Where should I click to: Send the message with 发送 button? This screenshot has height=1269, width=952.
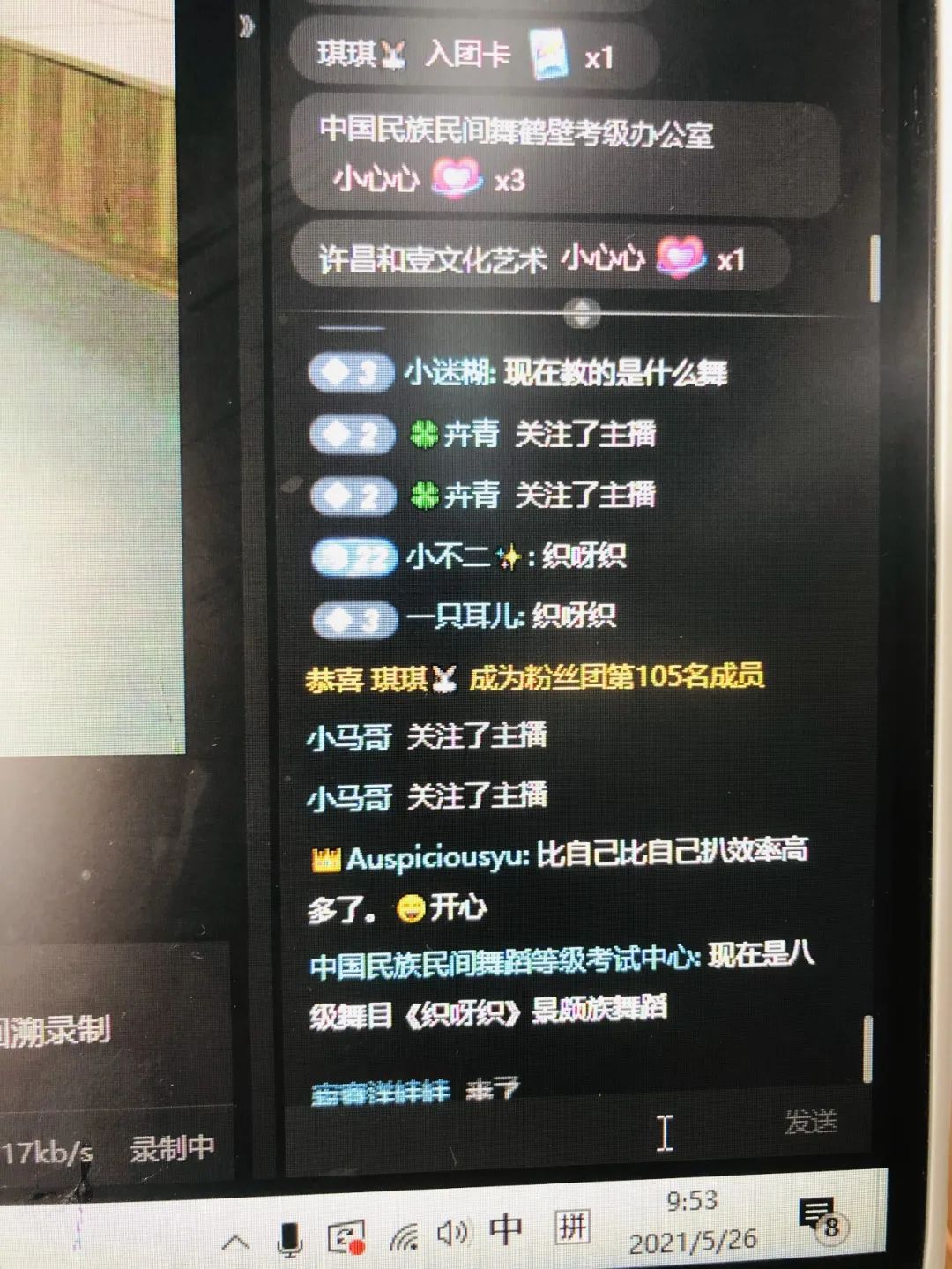pyautogui.click(x=810, y=1122)
